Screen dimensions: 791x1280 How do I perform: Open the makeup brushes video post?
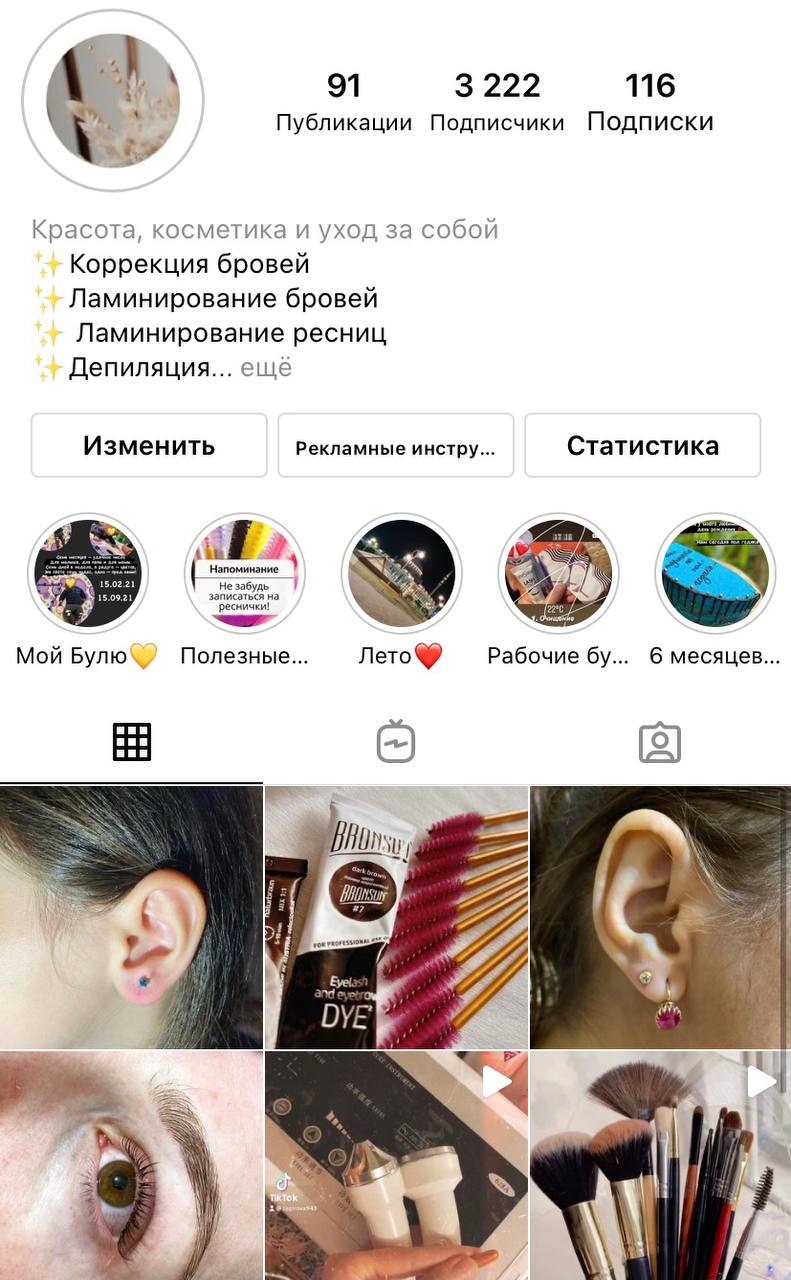pos(660,1165)
